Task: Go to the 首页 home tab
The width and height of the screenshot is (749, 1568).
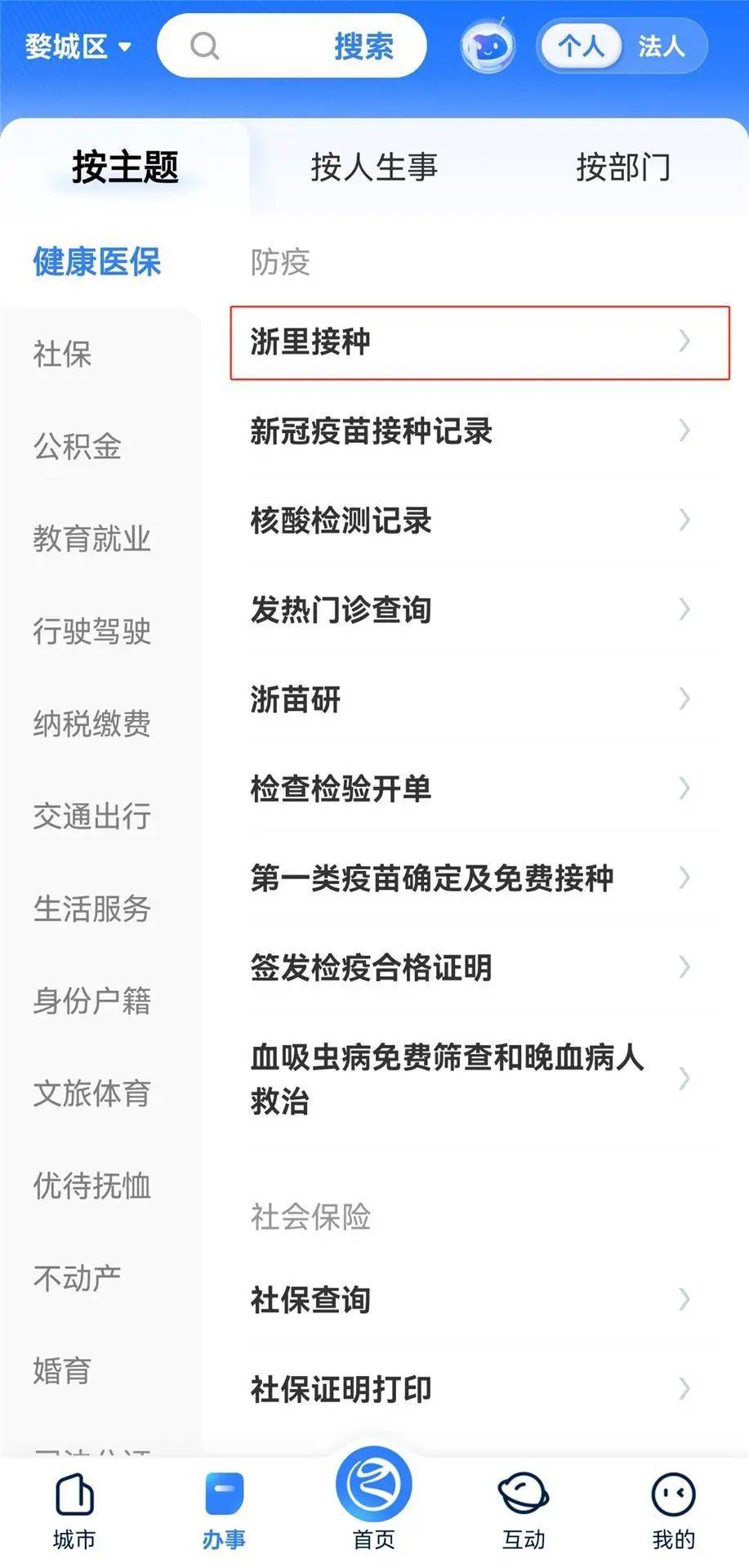Action: click(374, 1500)
